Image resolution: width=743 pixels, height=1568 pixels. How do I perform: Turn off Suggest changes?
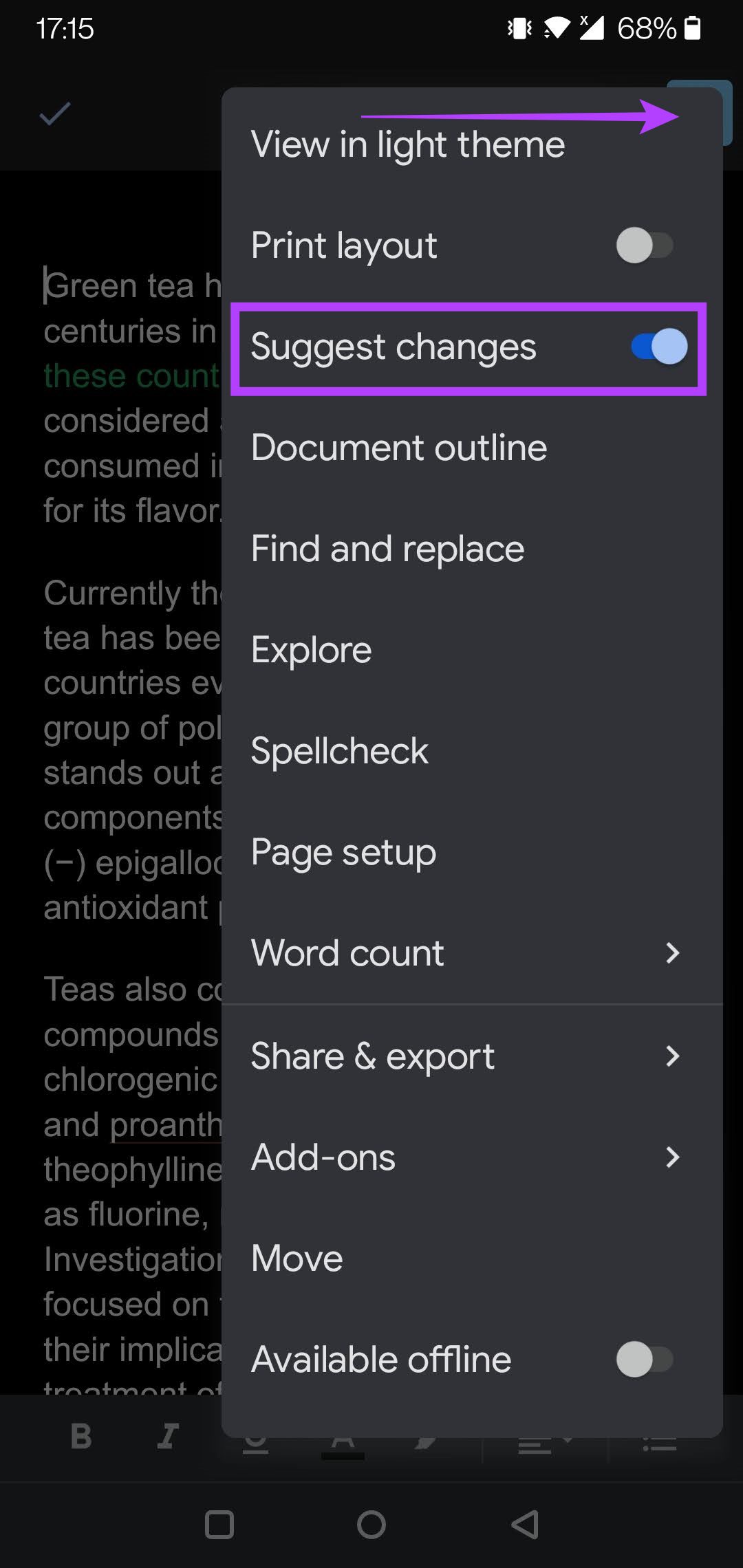[658, 347]
